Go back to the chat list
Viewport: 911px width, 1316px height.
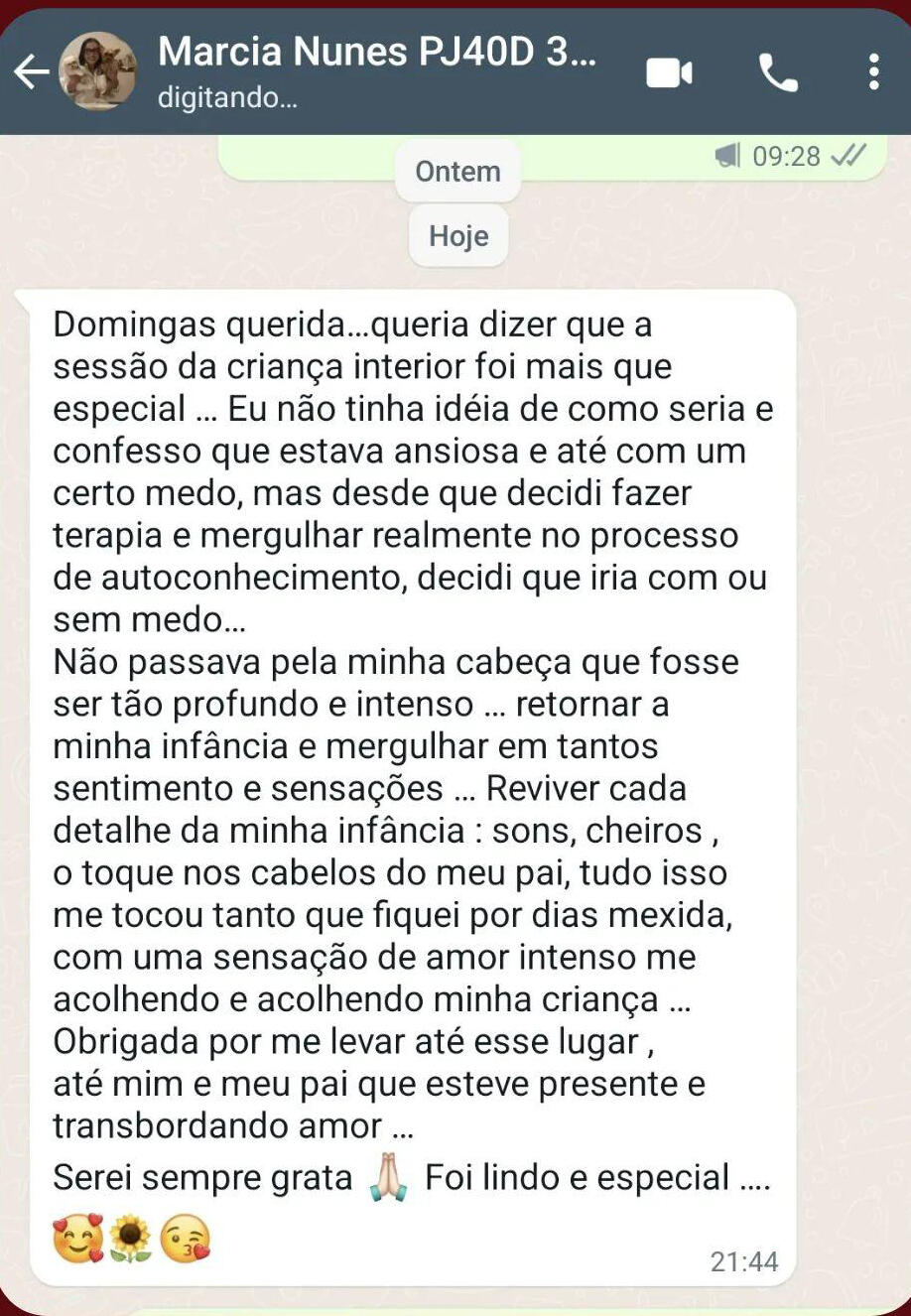pos(31,71)
